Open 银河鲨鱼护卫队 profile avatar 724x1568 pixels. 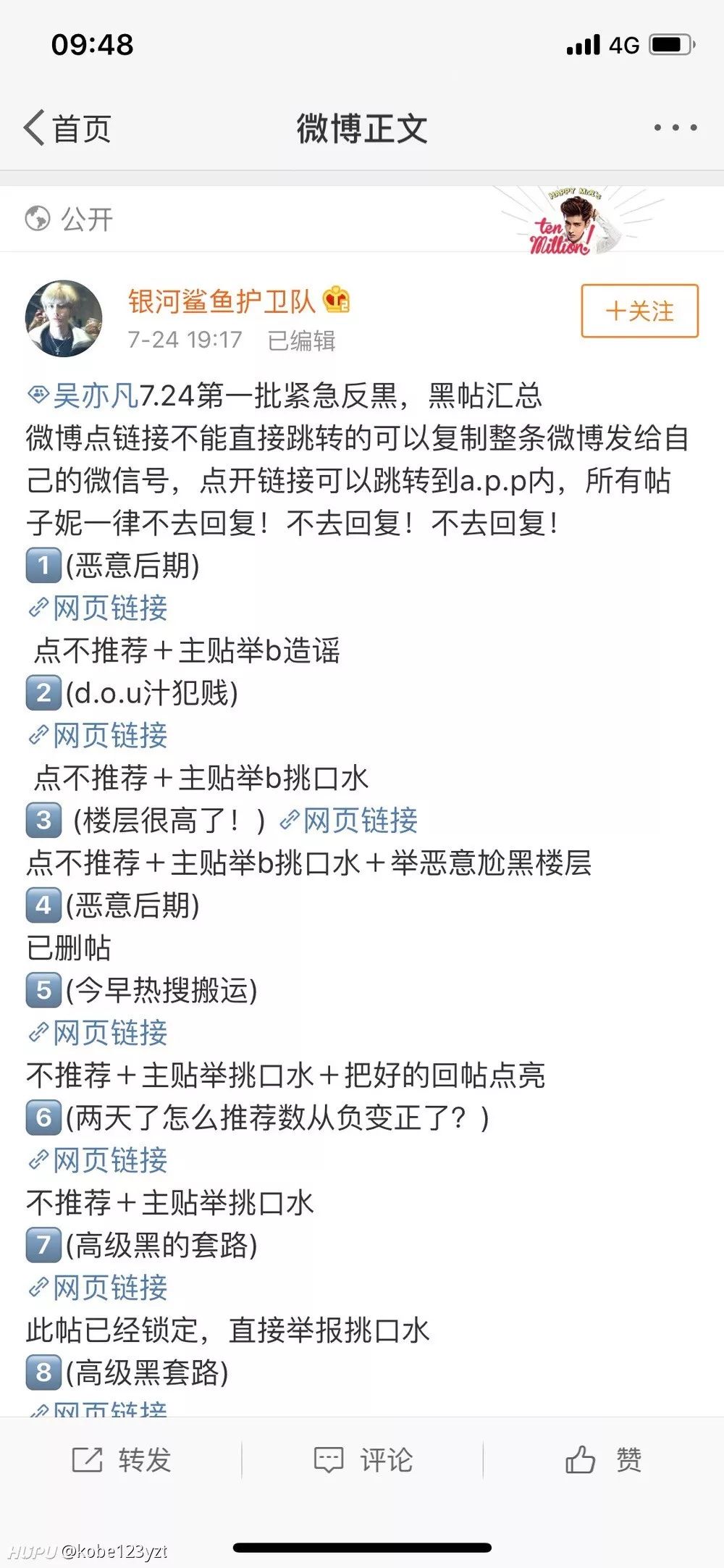coord(64,319)
